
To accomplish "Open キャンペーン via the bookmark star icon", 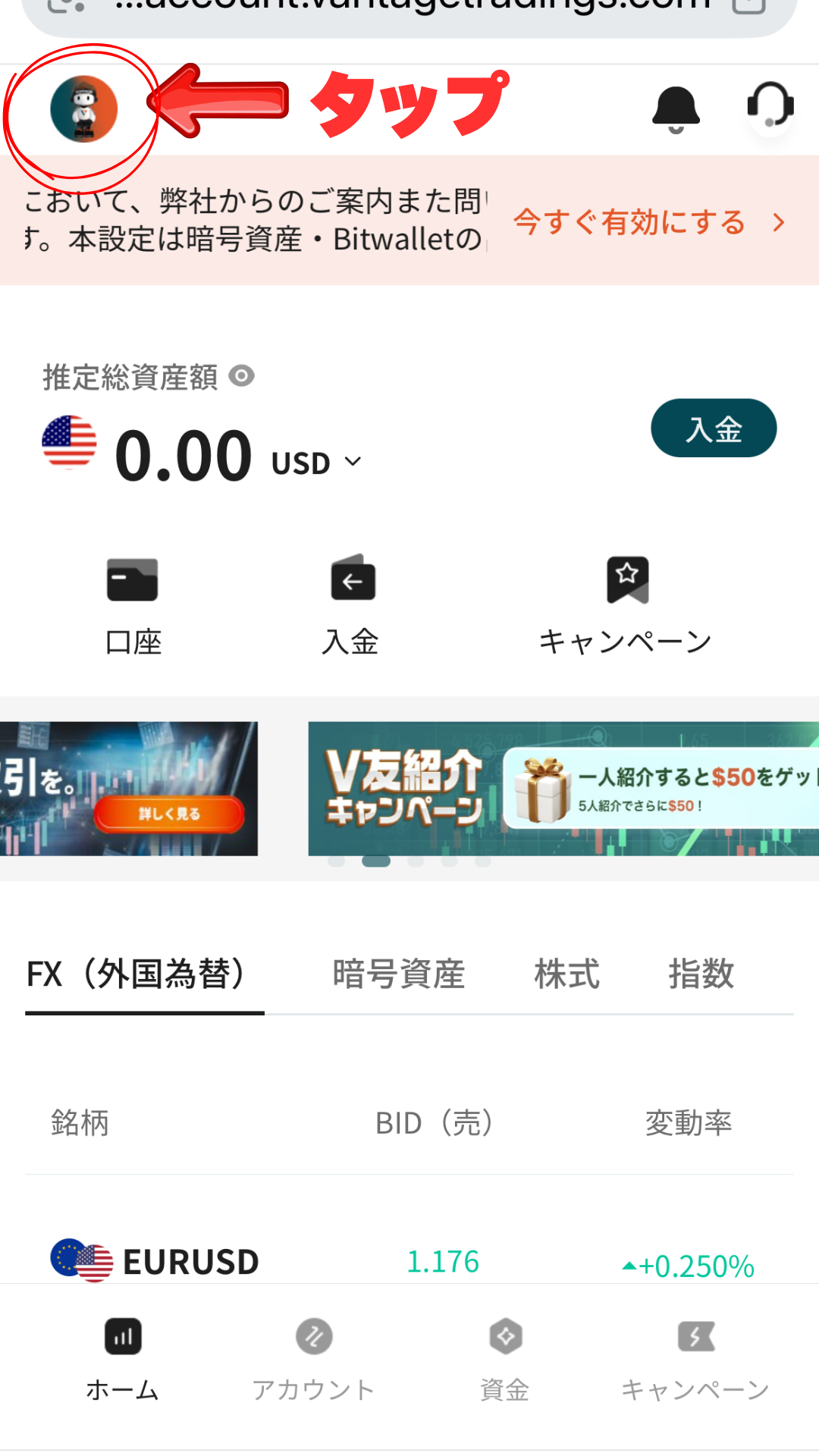I will tap(627, 580).
